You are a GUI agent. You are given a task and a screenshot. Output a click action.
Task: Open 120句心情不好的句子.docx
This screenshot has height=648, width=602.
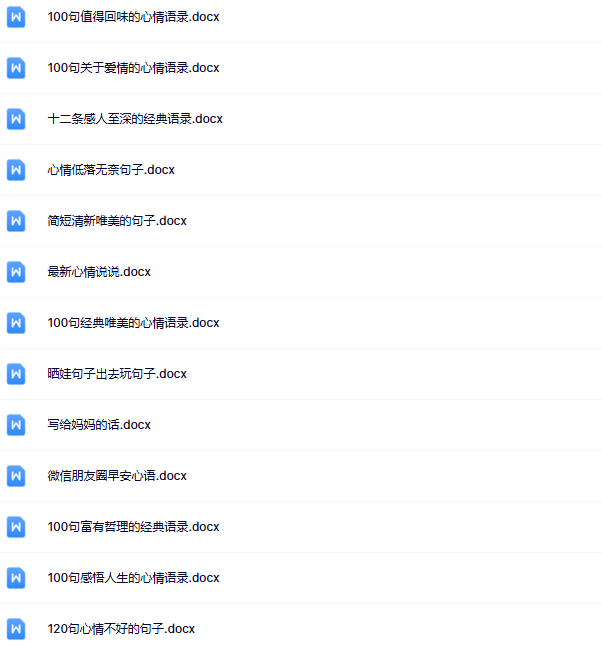click(x=121, y=629)
